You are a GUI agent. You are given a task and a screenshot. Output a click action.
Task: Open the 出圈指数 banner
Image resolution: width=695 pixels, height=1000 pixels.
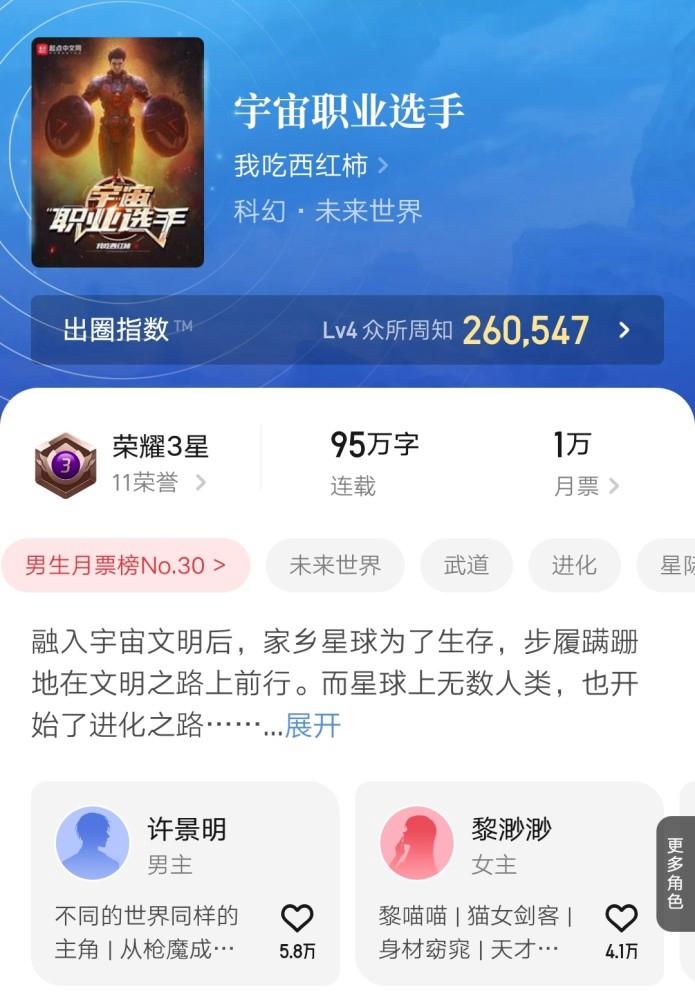(x=348, y=330)
